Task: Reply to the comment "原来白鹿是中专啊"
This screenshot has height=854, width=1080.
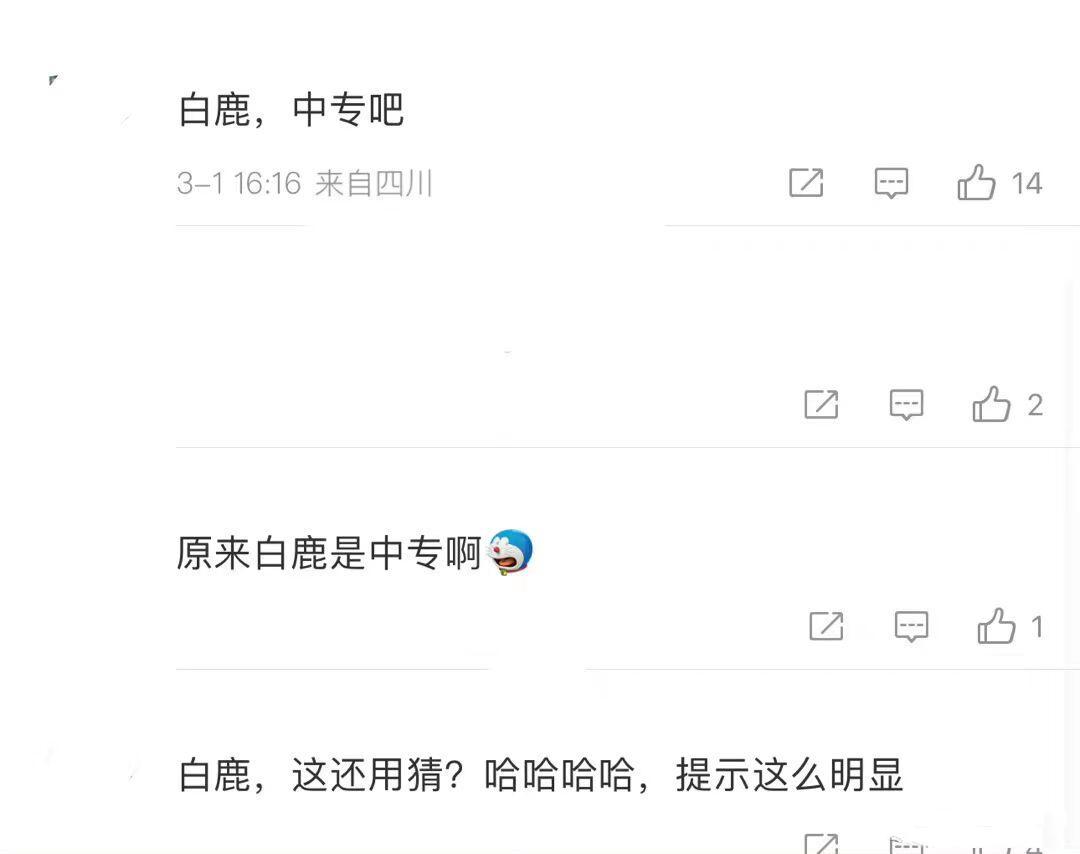Action: [911, 627]
